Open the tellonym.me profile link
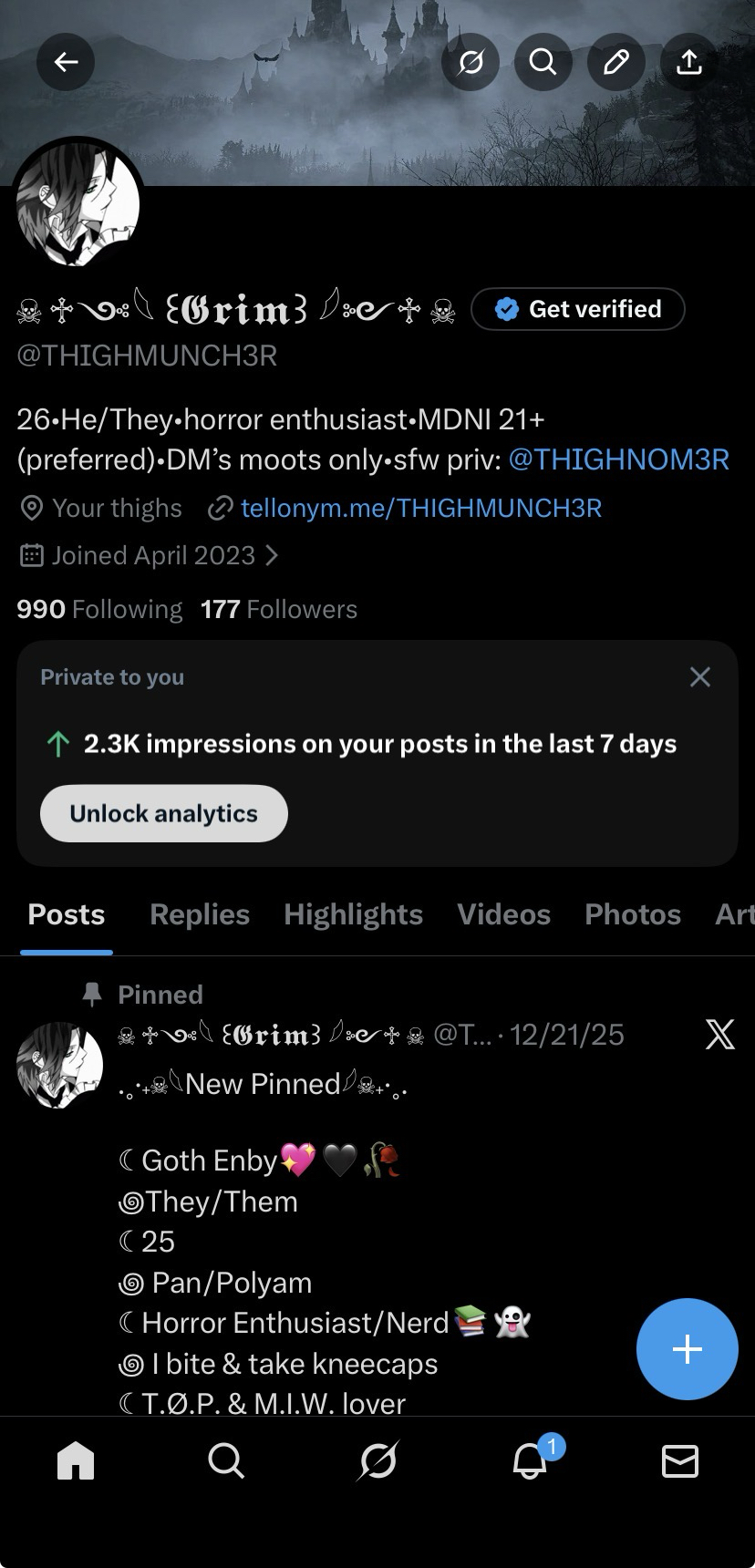The width and height of the screenshot is (755, 1568). pos(421,508)
